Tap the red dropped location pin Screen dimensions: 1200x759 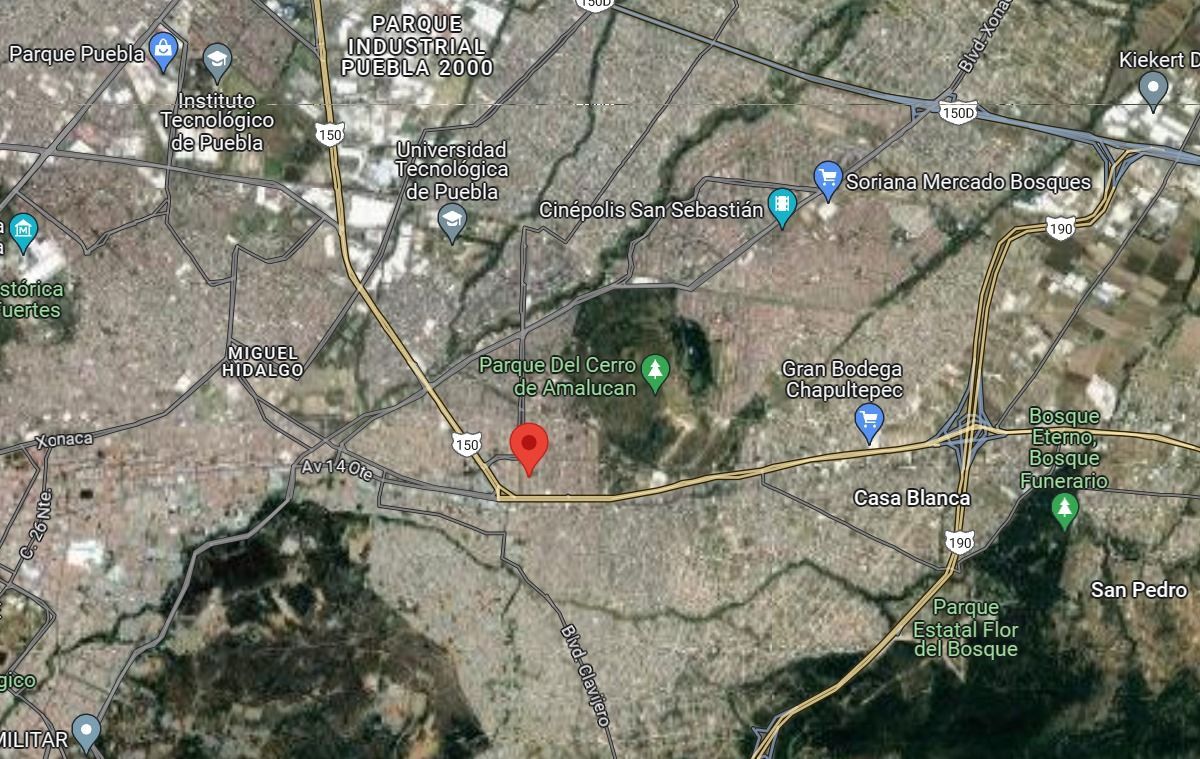point(529,448)
